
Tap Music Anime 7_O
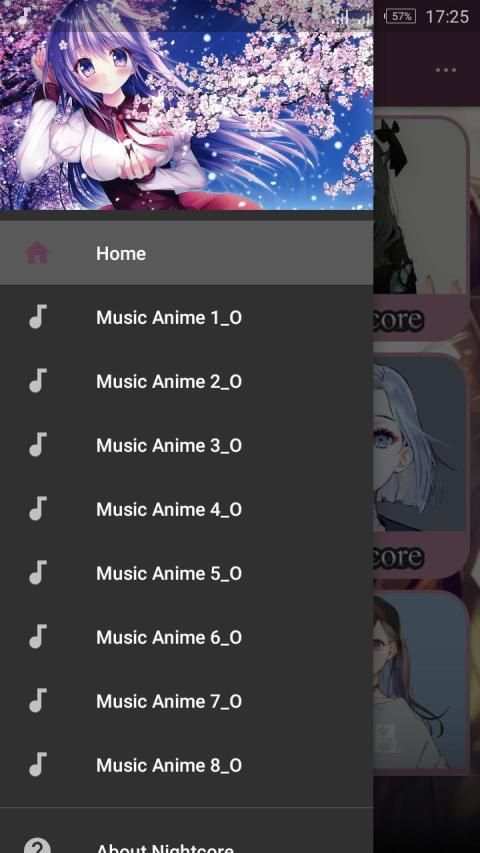pyautogui.click(x=187, y=701)
